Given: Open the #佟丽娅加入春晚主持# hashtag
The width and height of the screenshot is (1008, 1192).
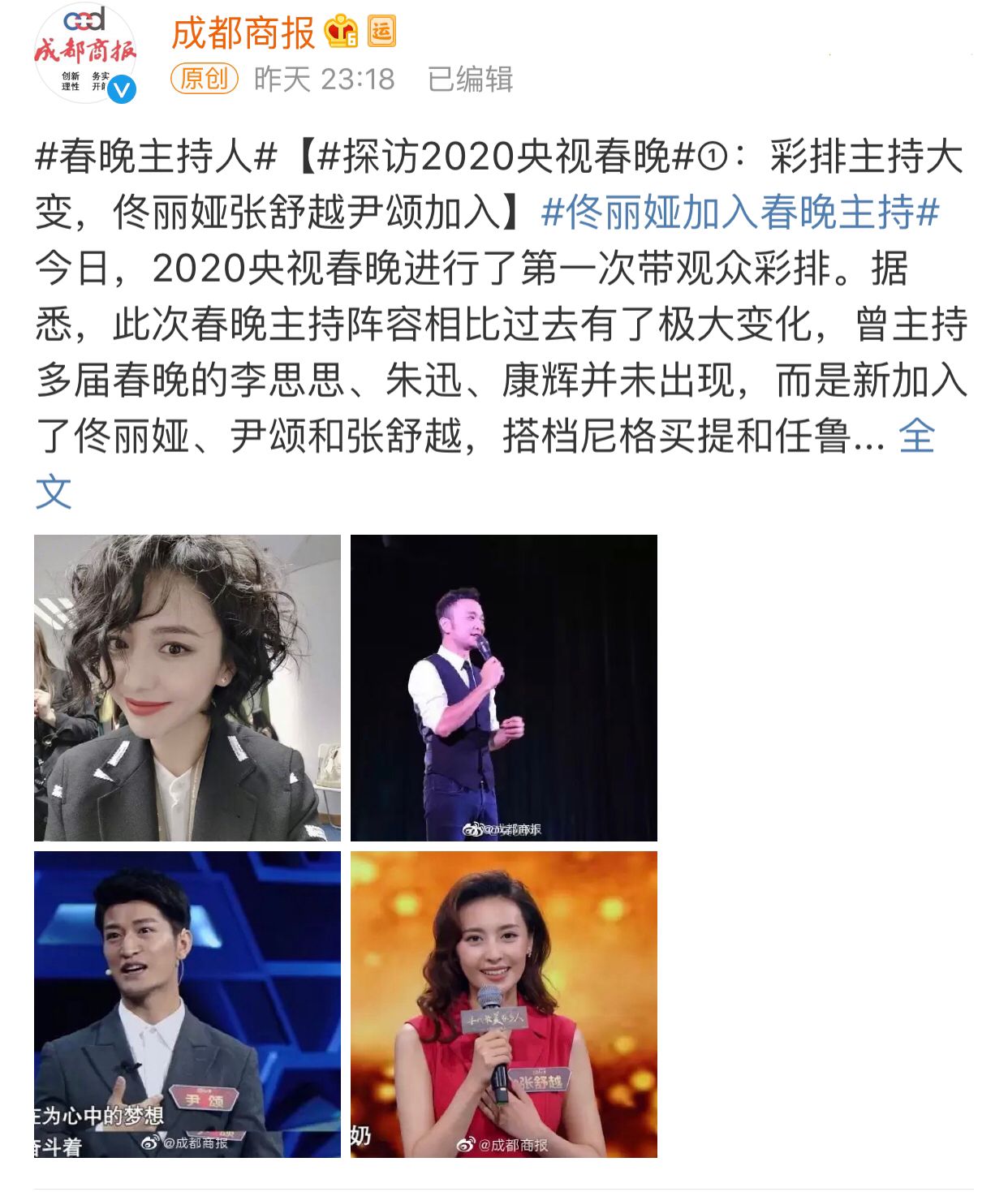Looking at the screenshot, I should click(x=740, y=213).
